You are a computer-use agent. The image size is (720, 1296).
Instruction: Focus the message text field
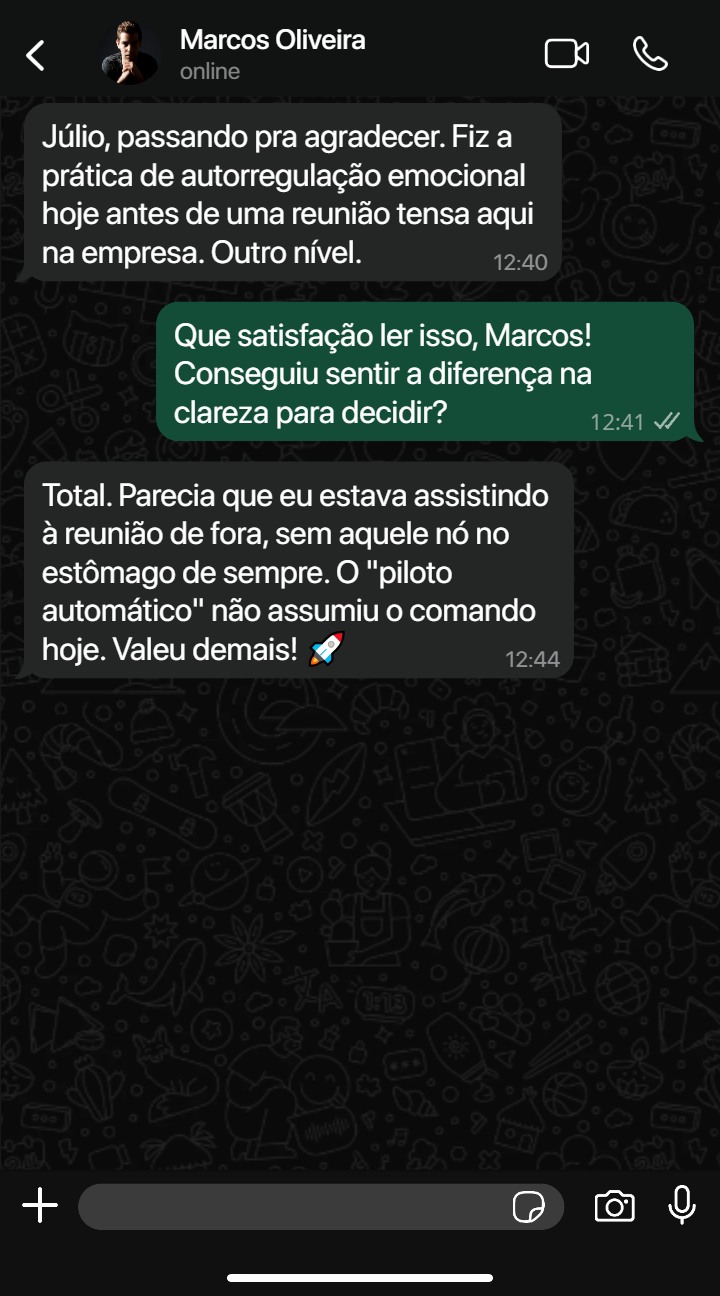click(290, 1207)
